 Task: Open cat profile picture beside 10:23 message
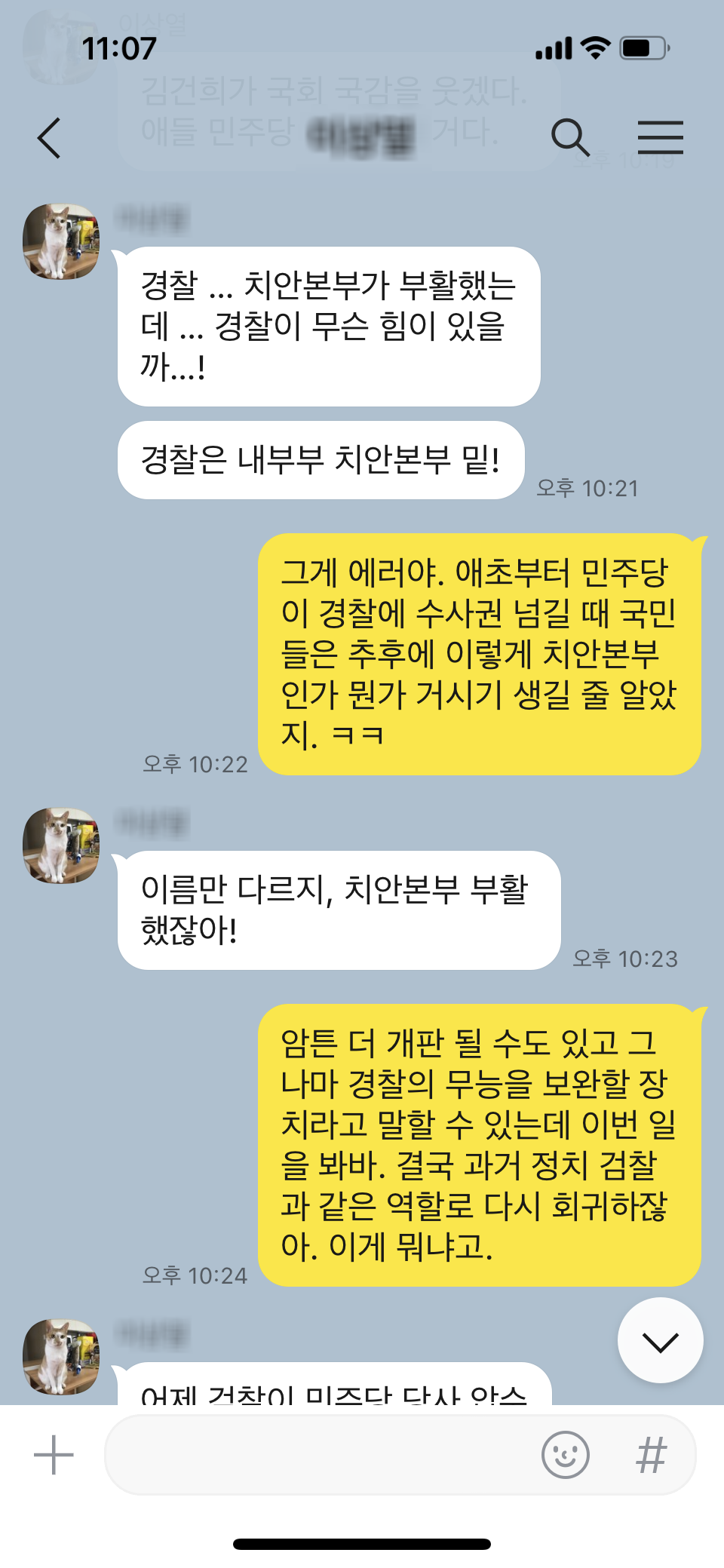61,845
